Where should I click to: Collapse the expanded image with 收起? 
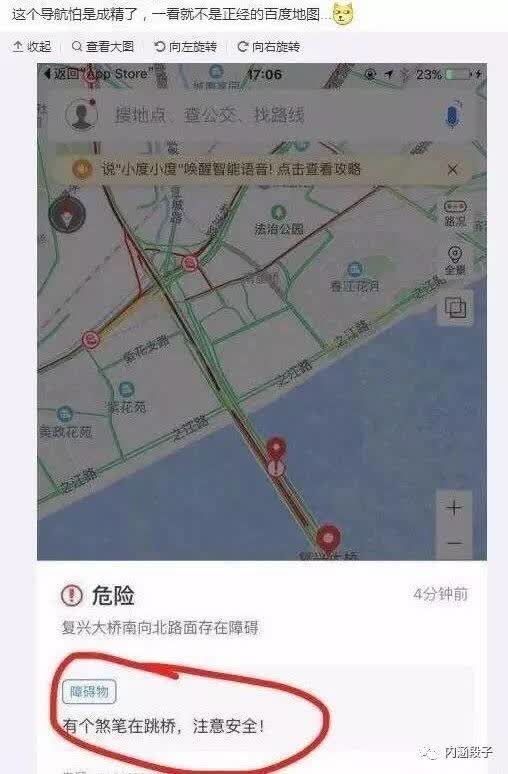[32, 46]
